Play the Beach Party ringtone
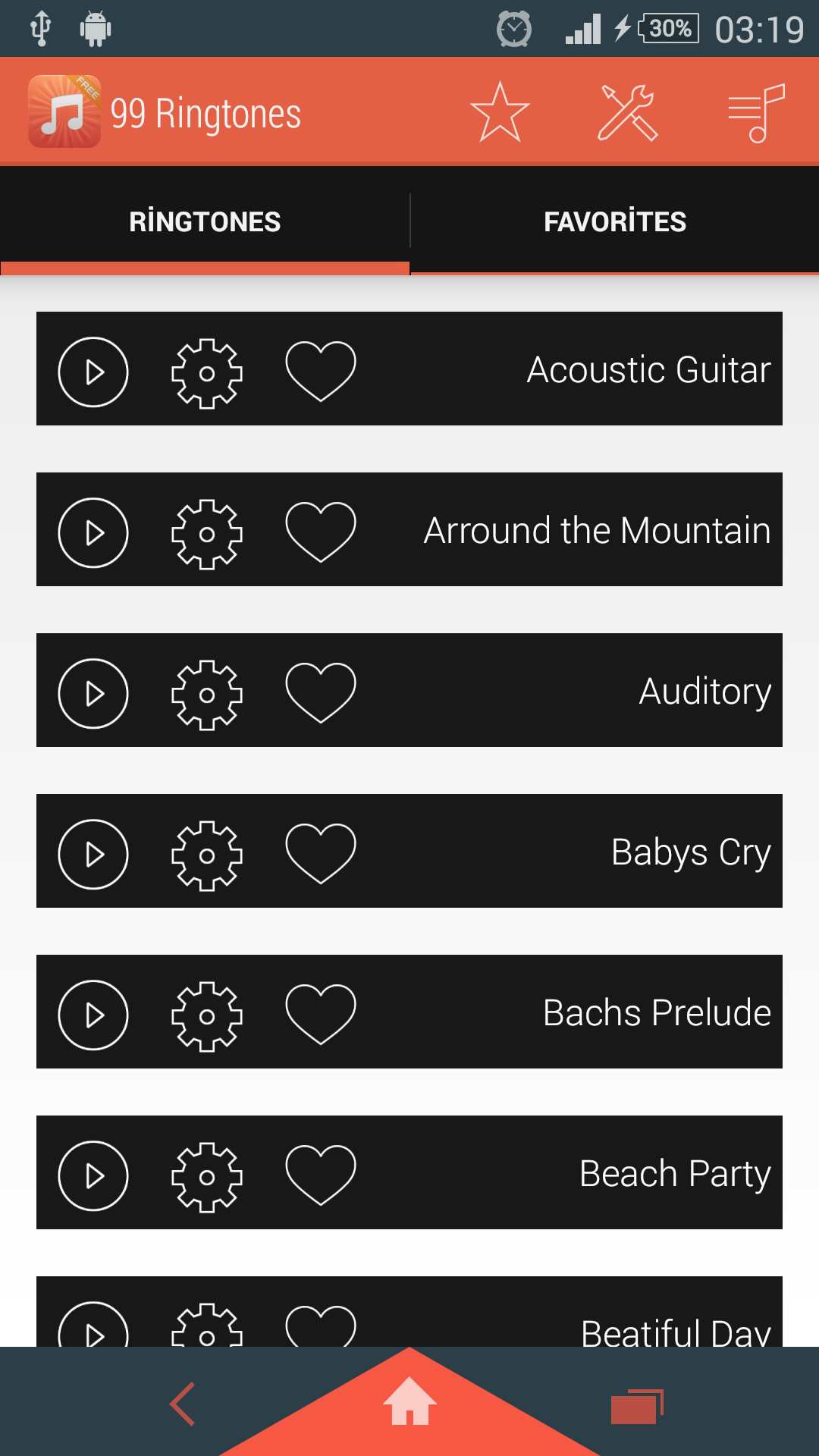The width and height of the screenshot is (819, 1456). (x=93, y=1176)
